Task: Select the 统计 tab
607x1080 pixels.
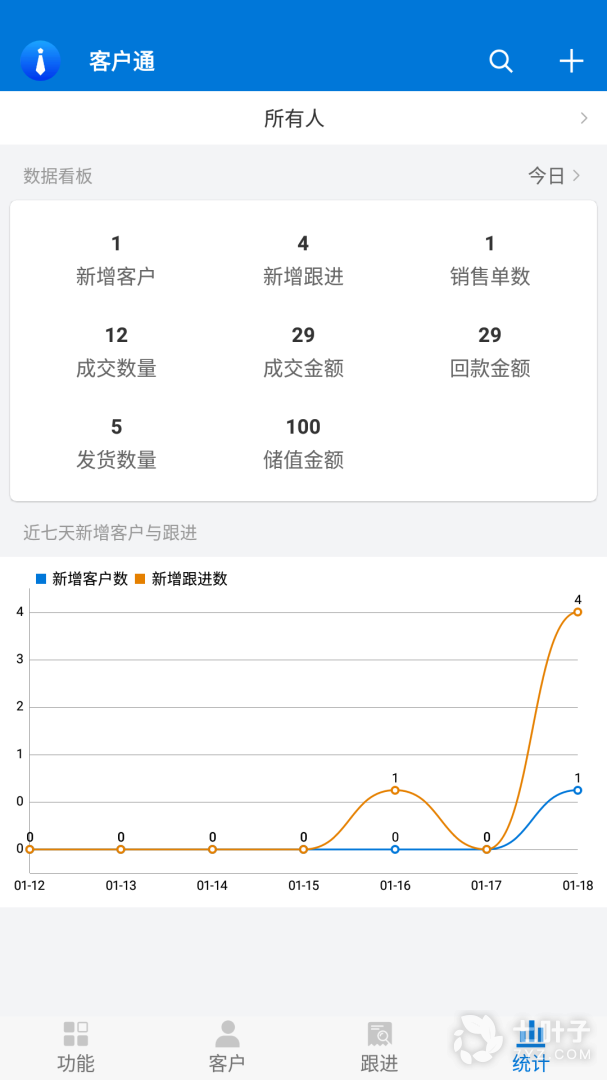Action: (x=530, y=1047)
